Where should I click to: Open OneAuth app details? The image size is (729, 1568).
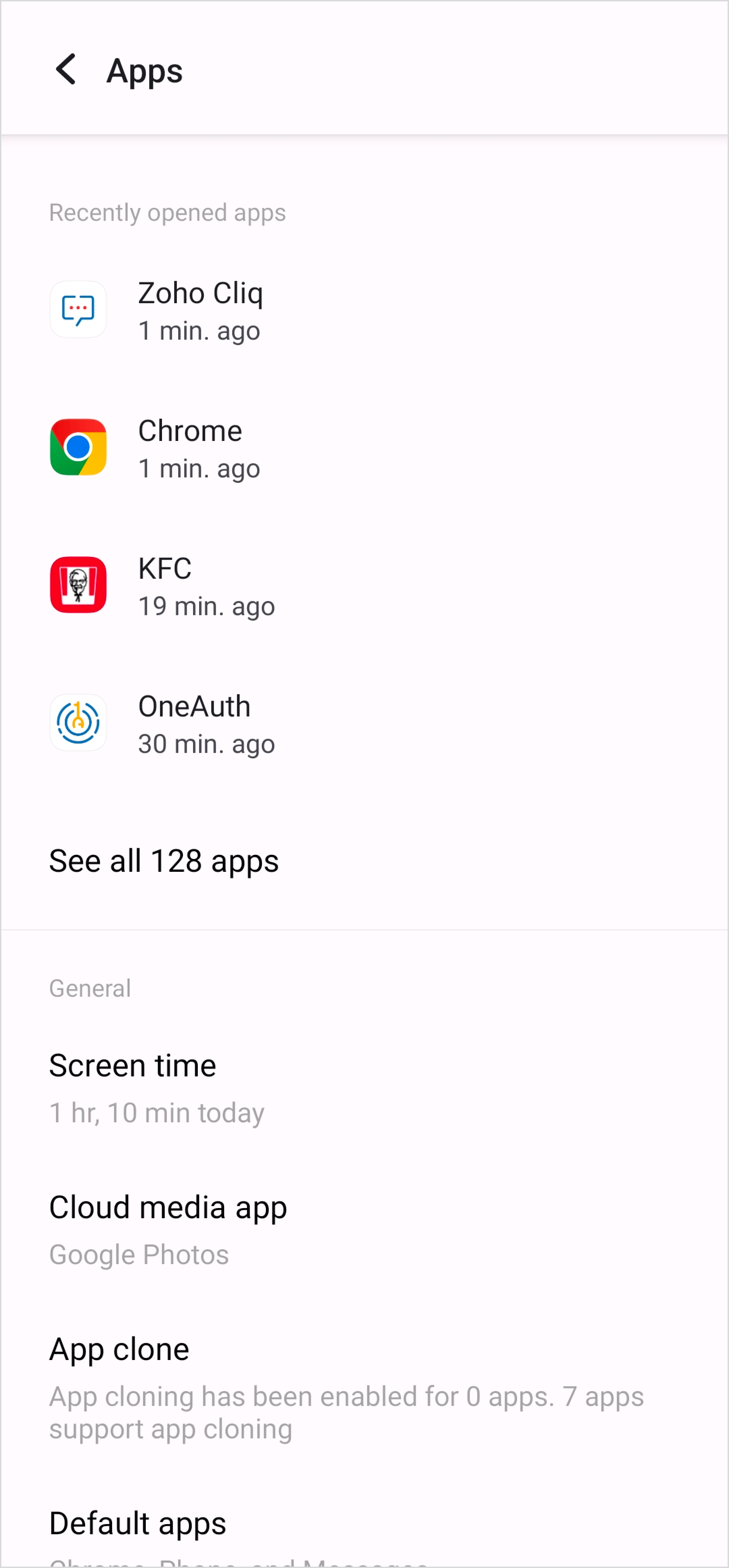(x=364, y=723)
